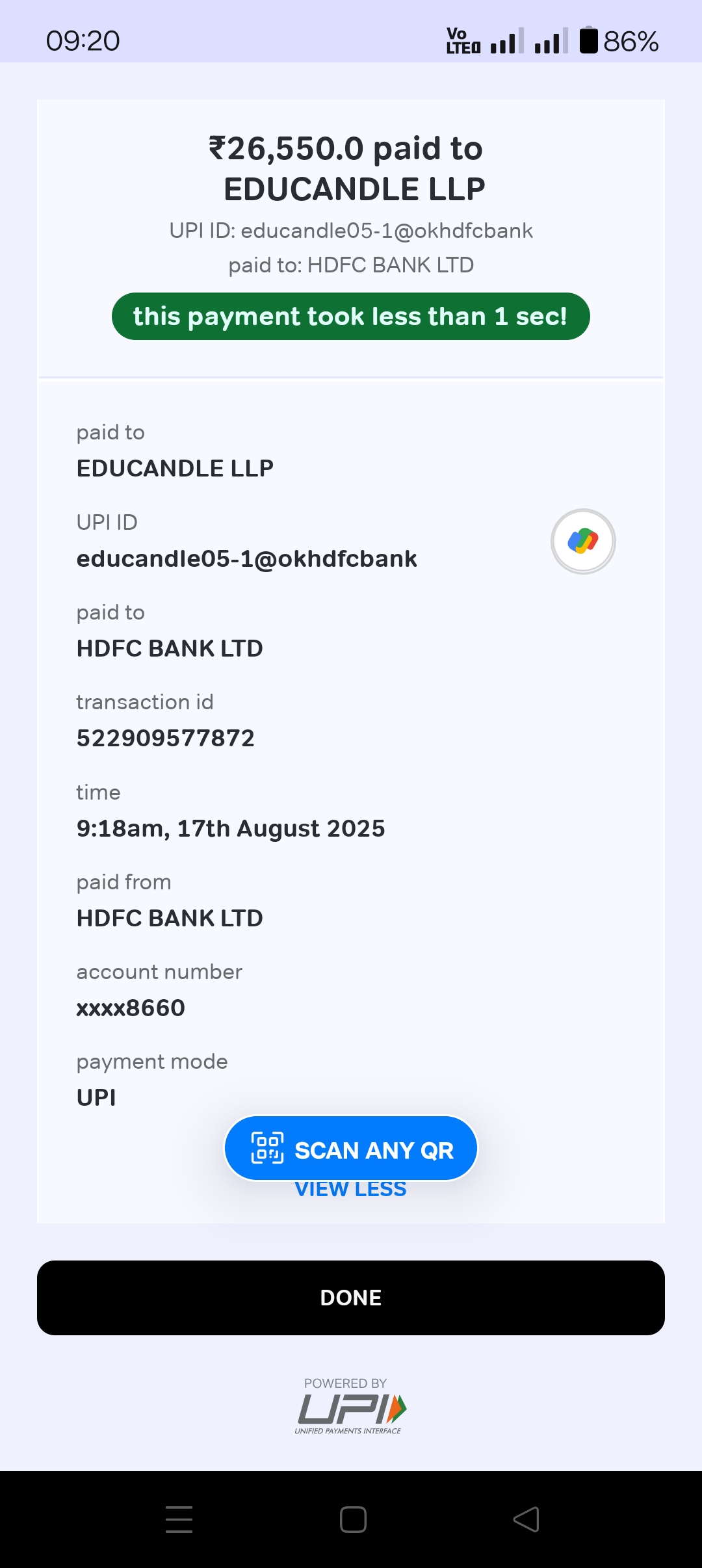Go back using system back button
The image size is (702, 1568).
(x=526, y=1519)
